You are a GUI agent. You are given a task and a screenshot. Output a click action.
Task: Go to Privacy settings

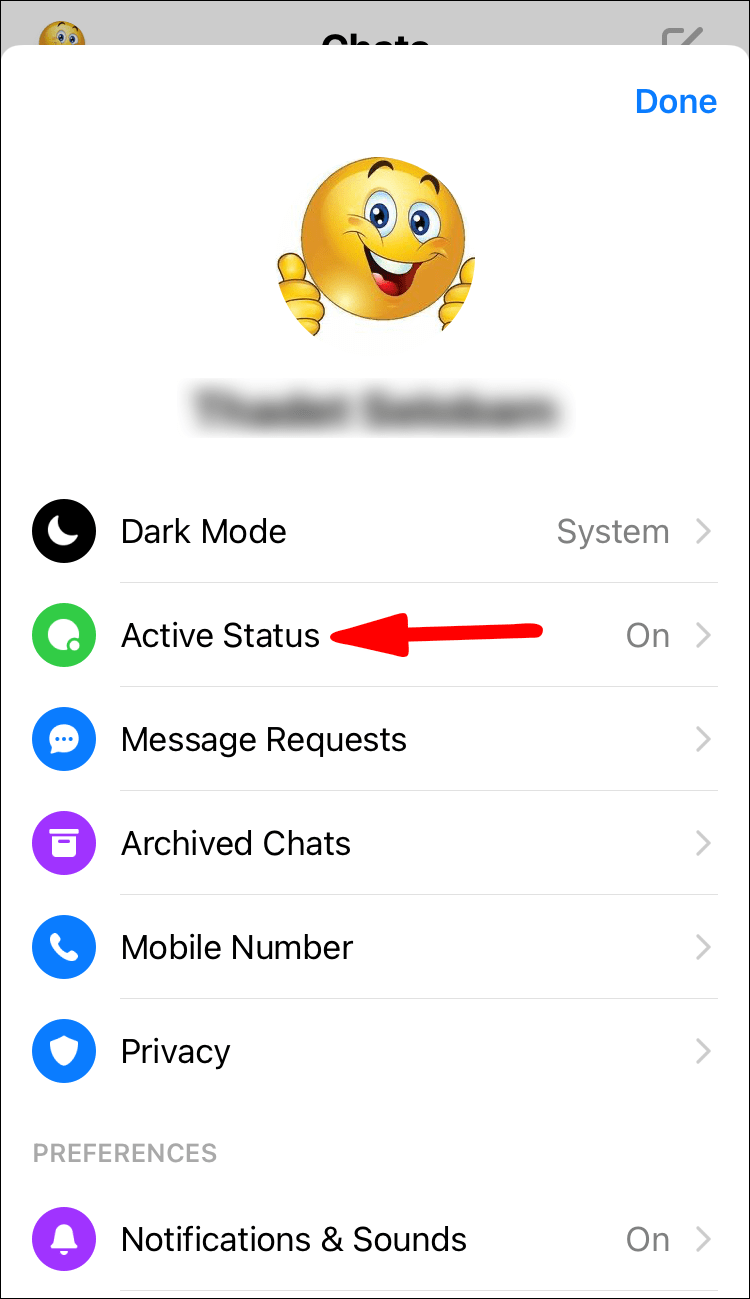pos(375,1052)
